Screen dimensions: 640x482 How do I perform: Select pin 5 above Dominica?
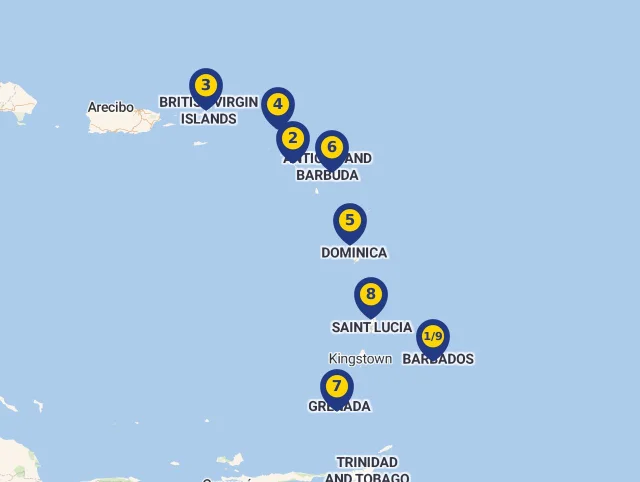pyautogui.click(x=349, y=221)
